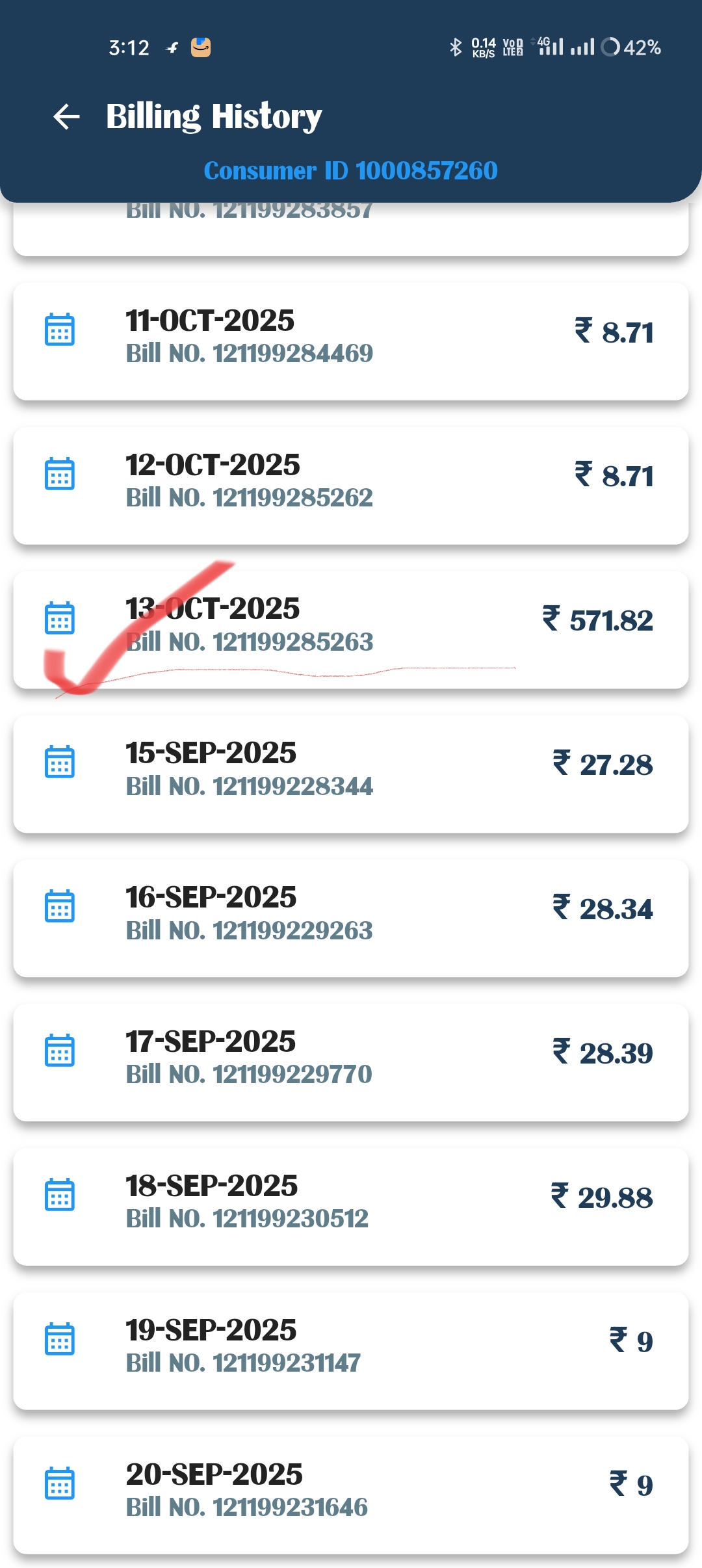
Task: Open the 11-OCT-2025 bill card
Action: pyautogui.click(x=351, y=341)
